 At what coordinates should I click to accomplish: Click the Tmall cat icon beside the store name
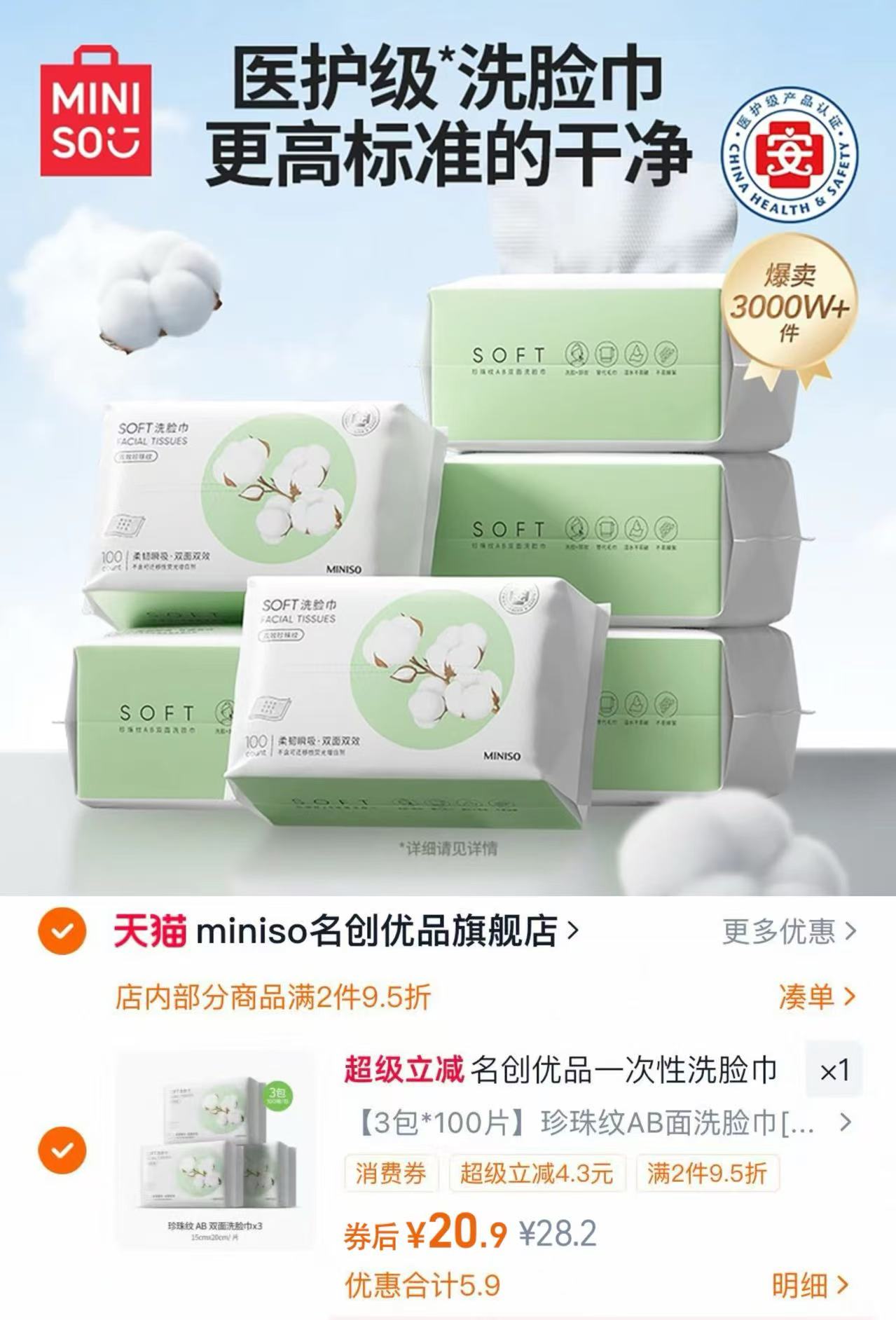151,929
